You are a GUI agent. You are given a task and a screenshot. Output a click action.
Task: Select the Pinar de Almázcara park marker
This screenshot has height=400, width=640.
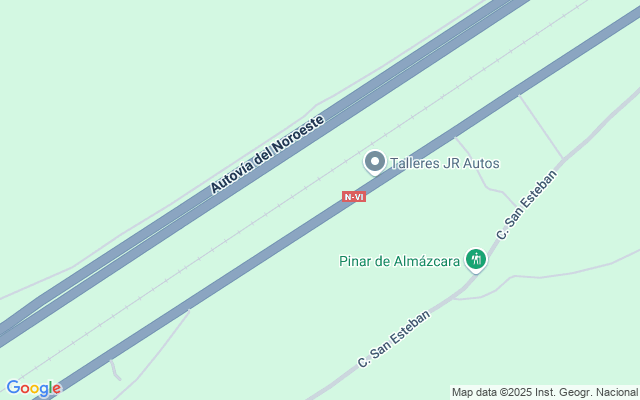[477, 260]
